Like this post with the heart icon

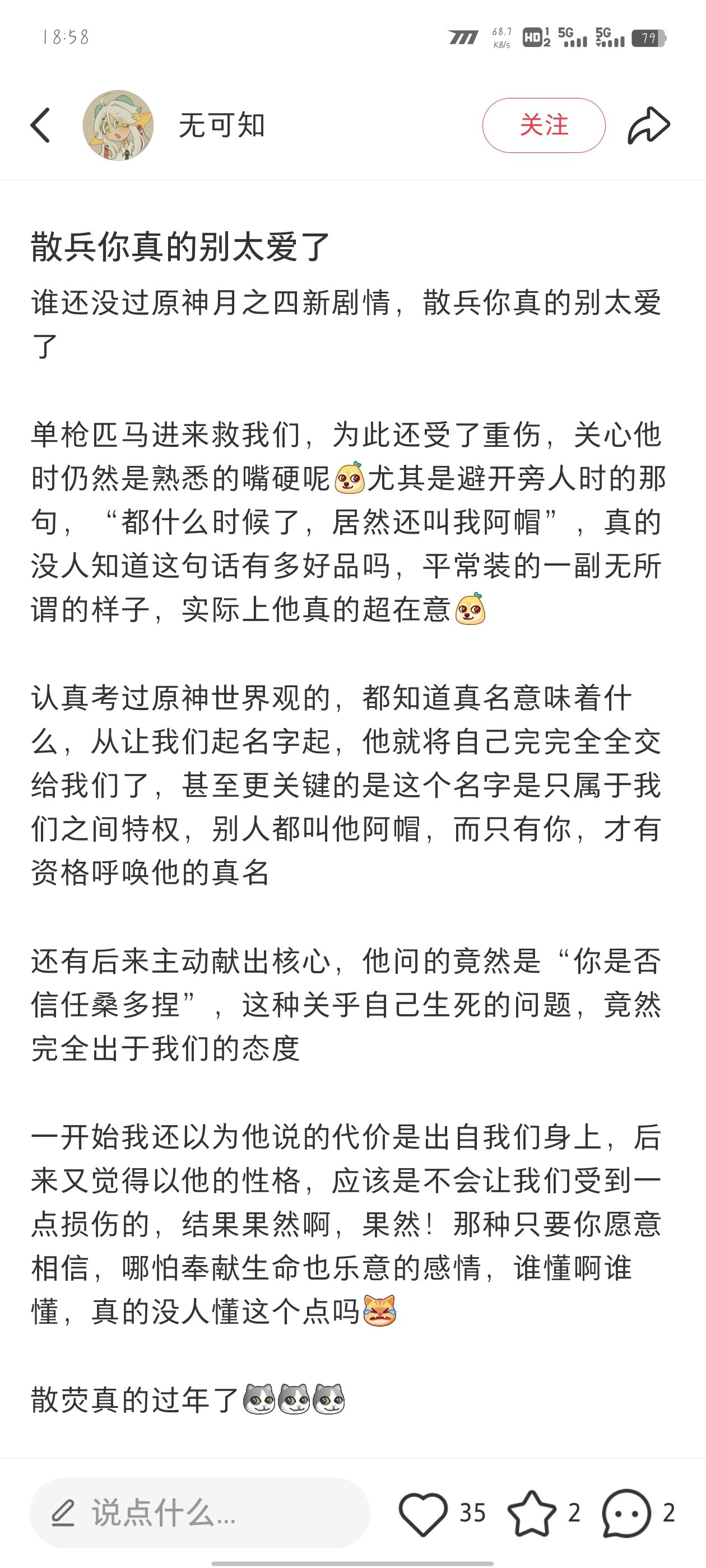(x=422, y=1513)
